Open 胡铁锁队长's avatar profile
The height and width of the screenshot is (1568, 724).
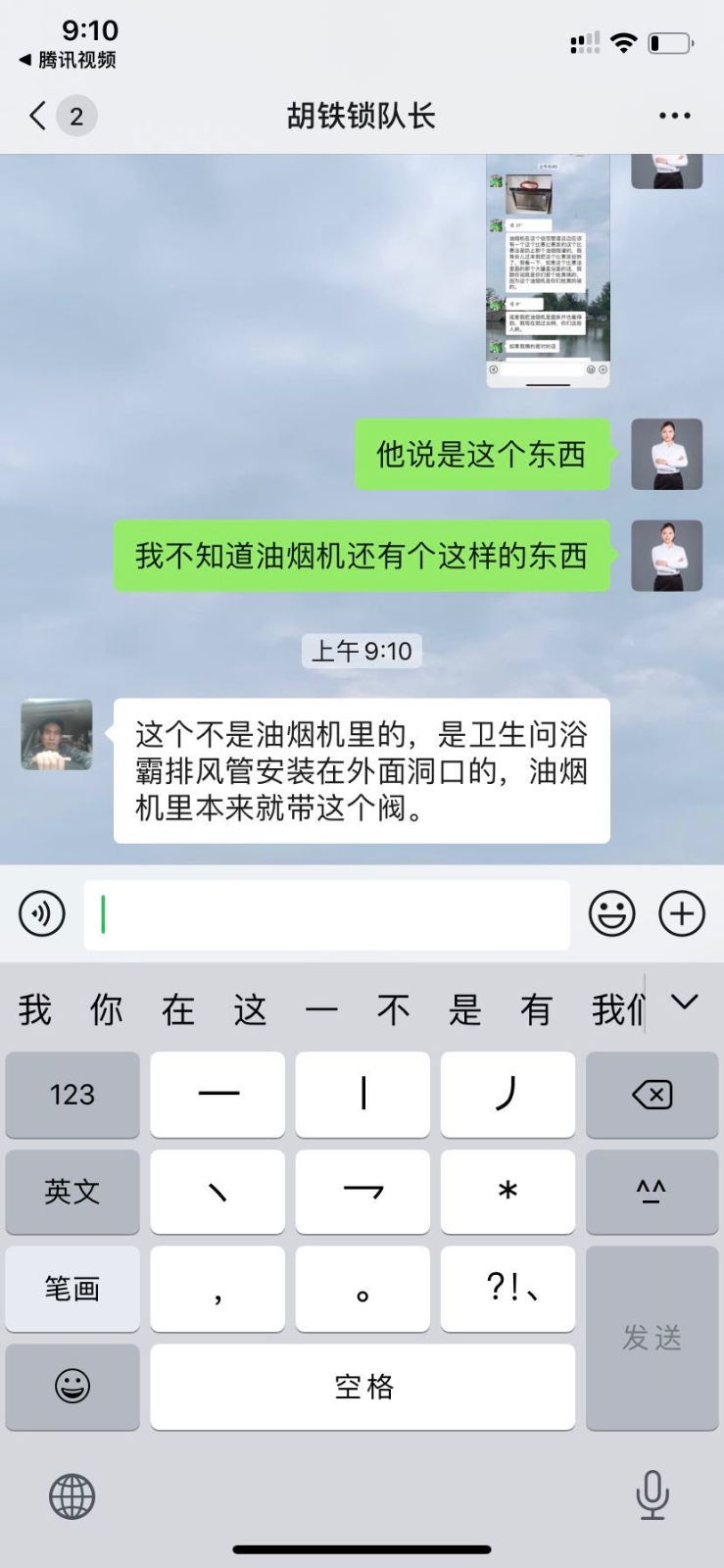[57, 734]
